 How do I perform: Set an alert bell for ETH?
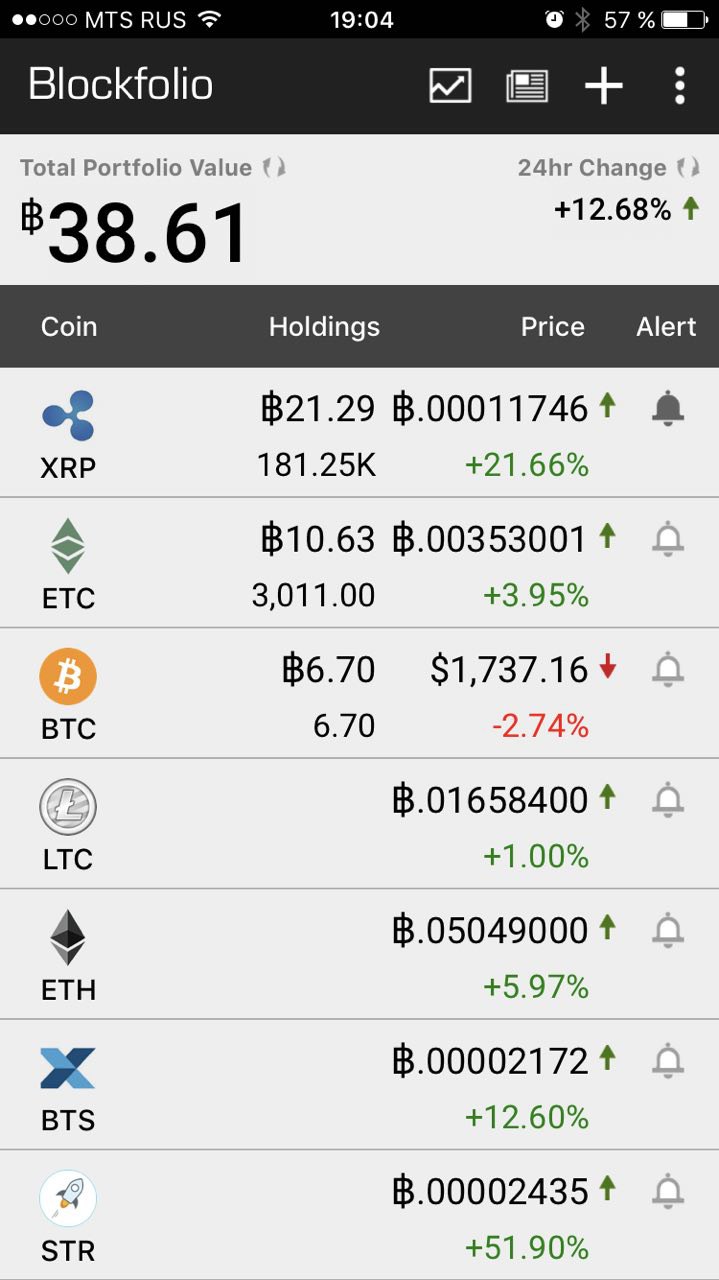pyautogui.click(x=668, y=930)
